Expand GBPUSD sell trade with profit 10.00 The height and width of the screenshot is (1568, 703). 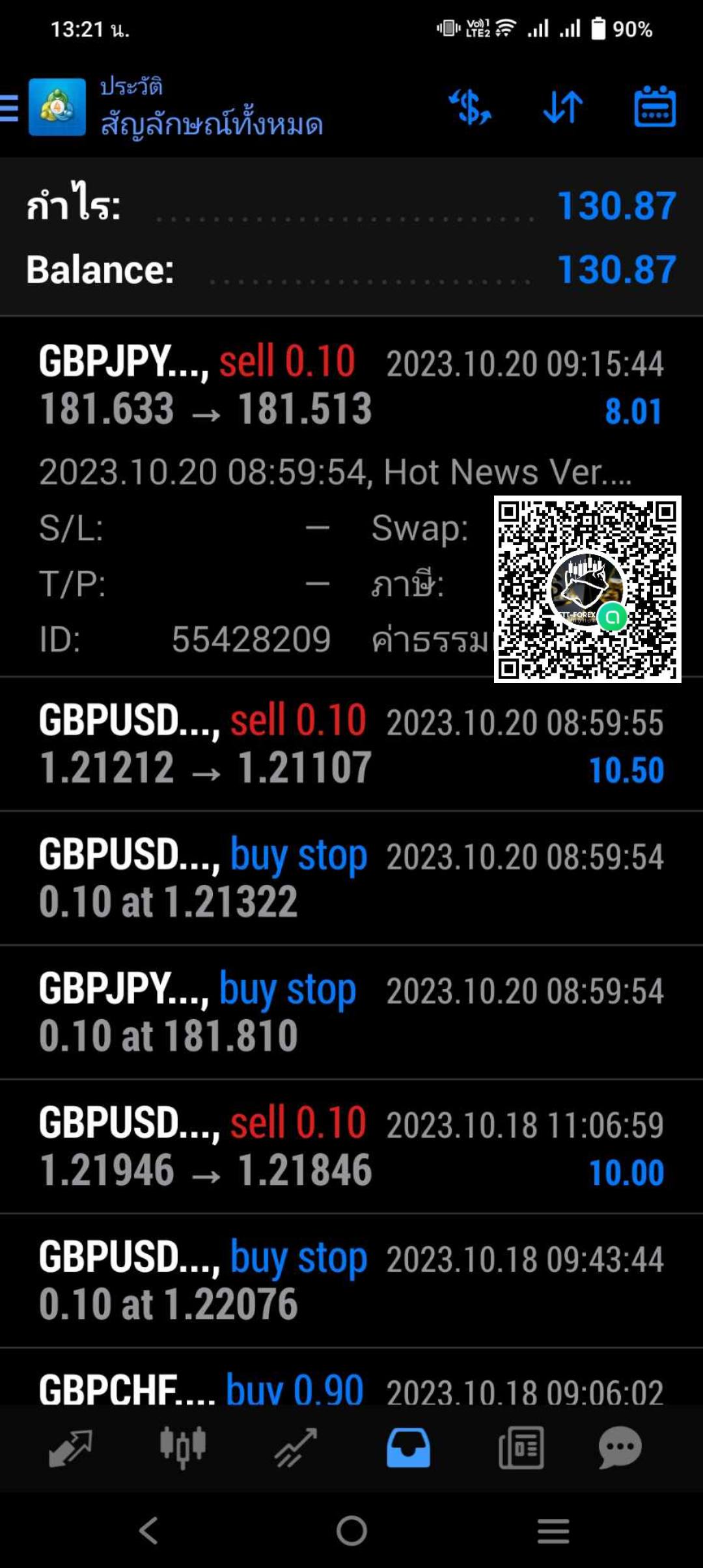[351, 1147]
